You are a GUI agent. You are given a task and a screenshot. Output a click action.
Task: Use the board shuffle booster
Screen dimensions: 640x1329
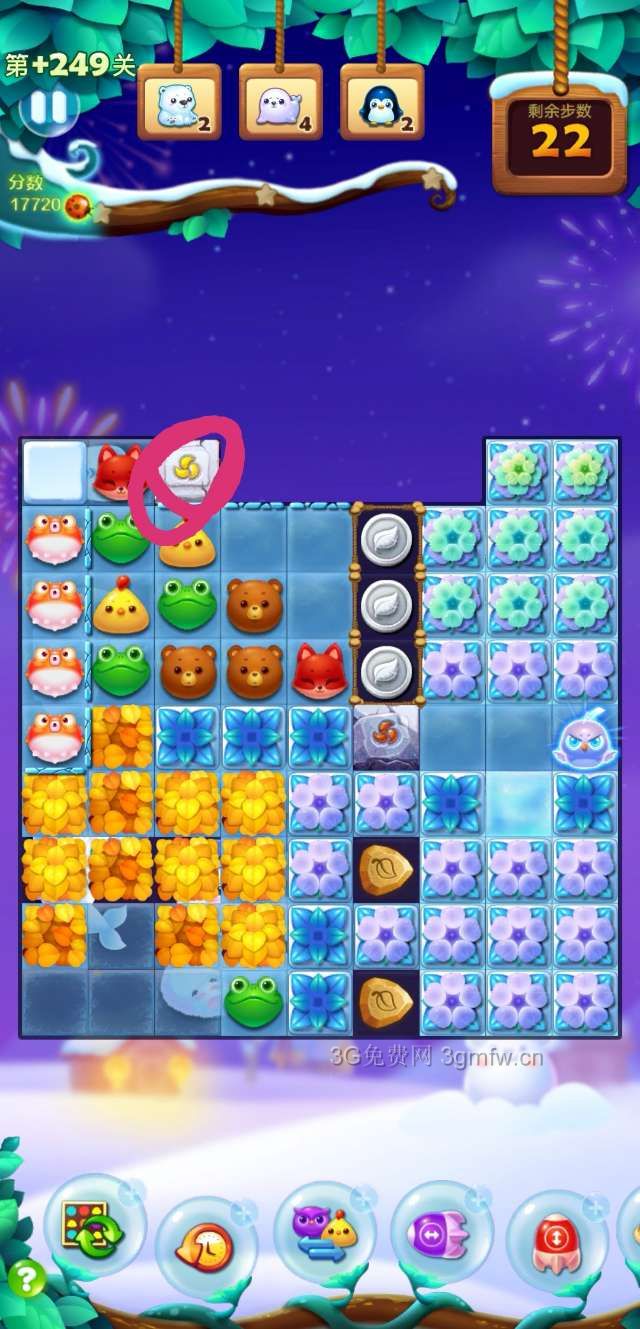pyautogui.click(x=93, y=1228)
